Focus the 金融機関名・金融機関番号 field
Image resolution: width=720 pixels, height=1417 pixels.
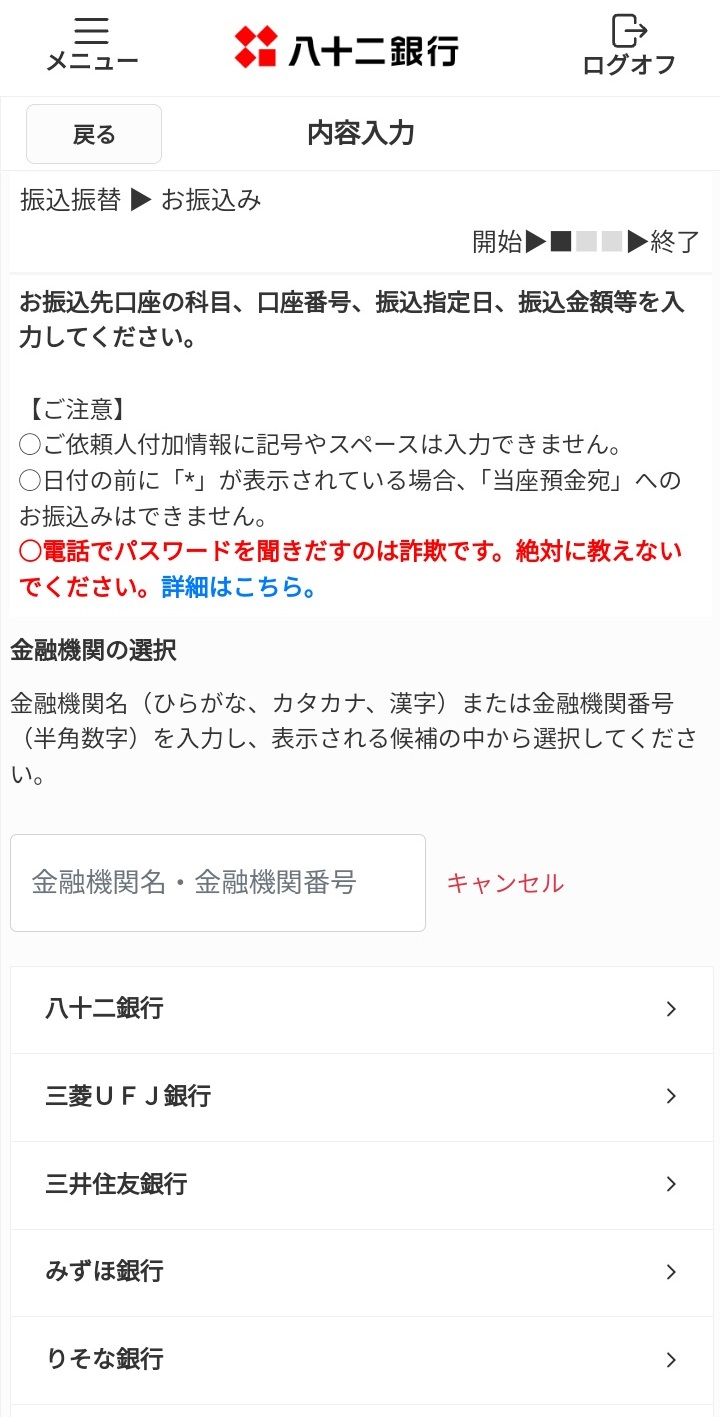coord(218,883)
